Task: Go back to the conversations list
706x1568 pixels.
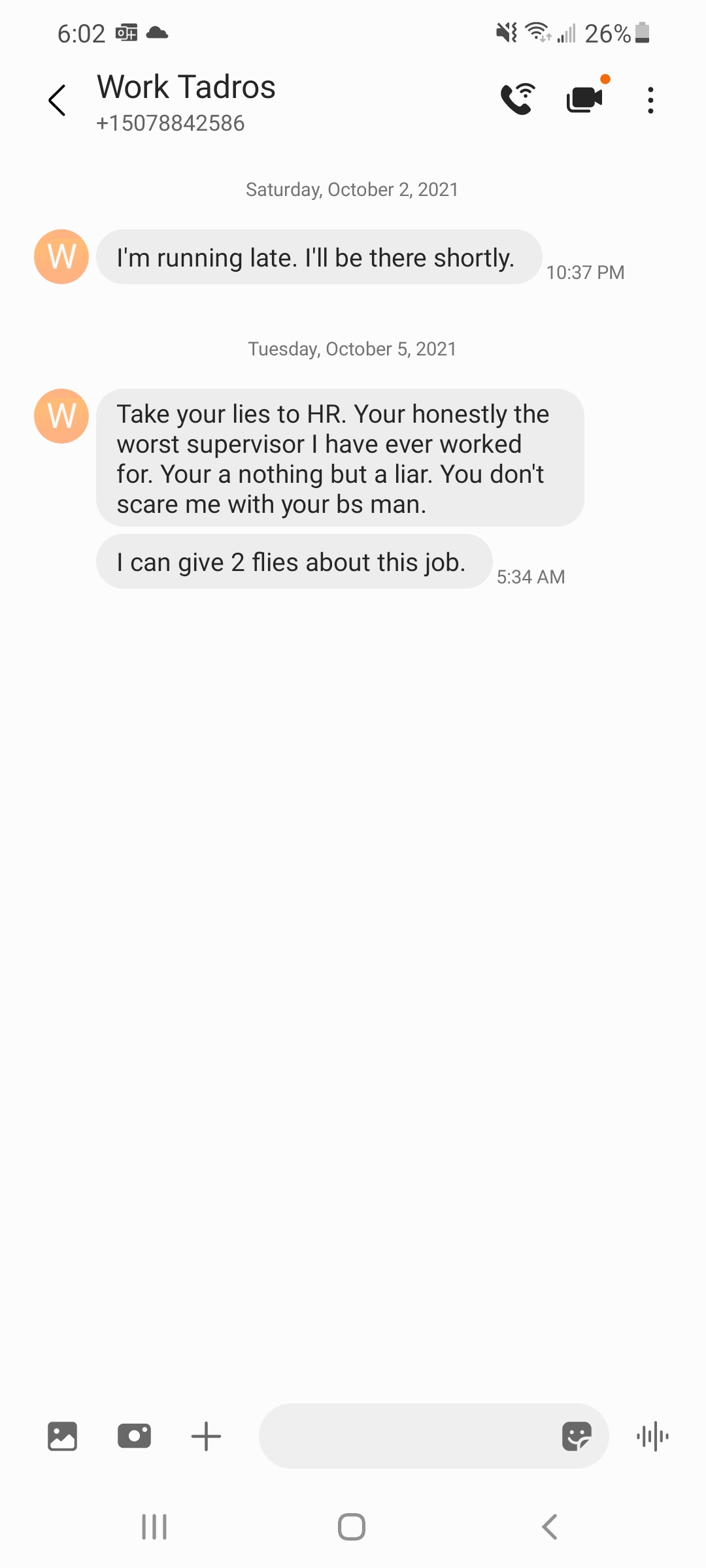Action: point(58,101)
